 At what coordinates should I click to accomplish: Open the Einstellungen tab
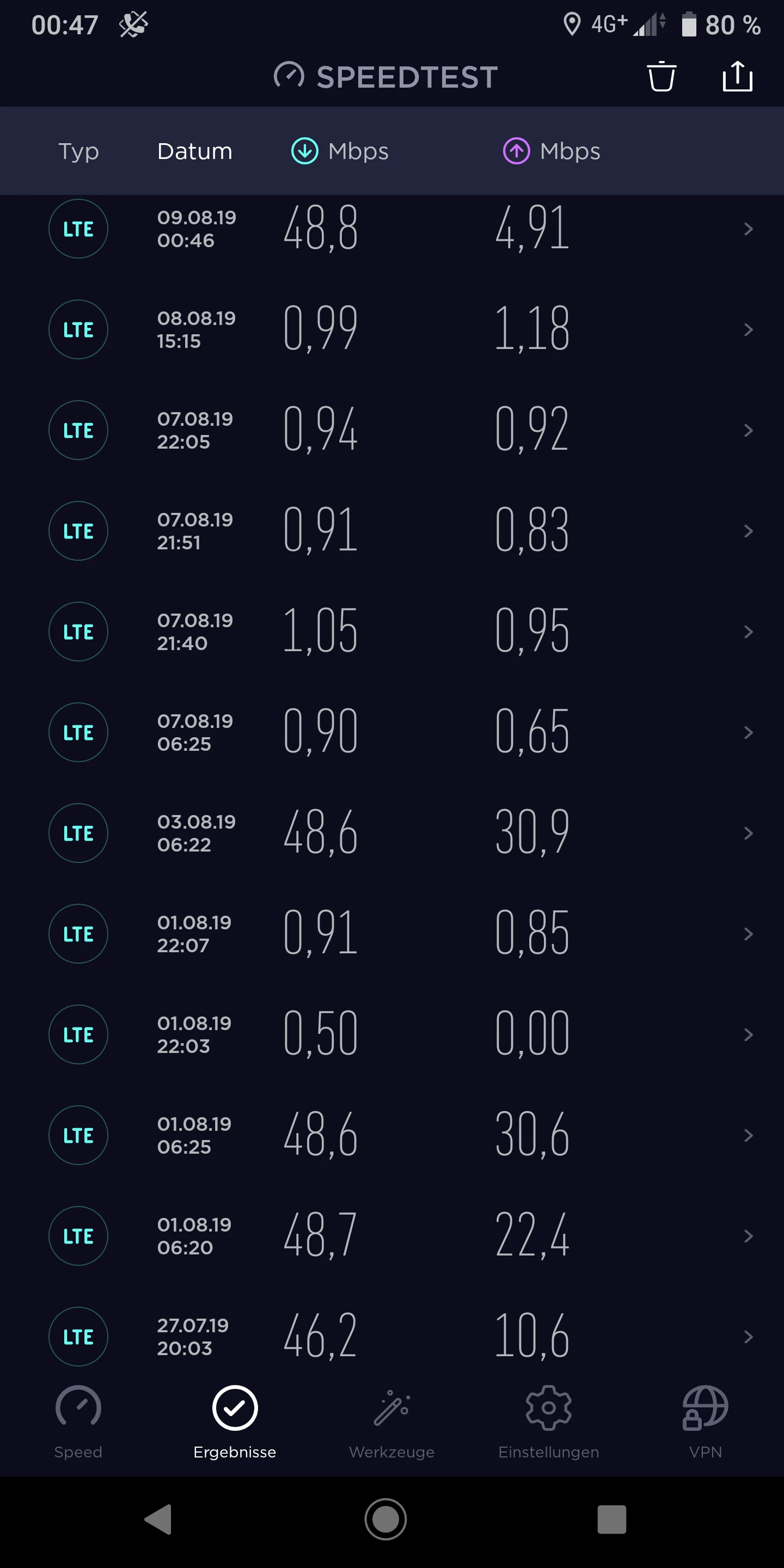click(548, 1422)
